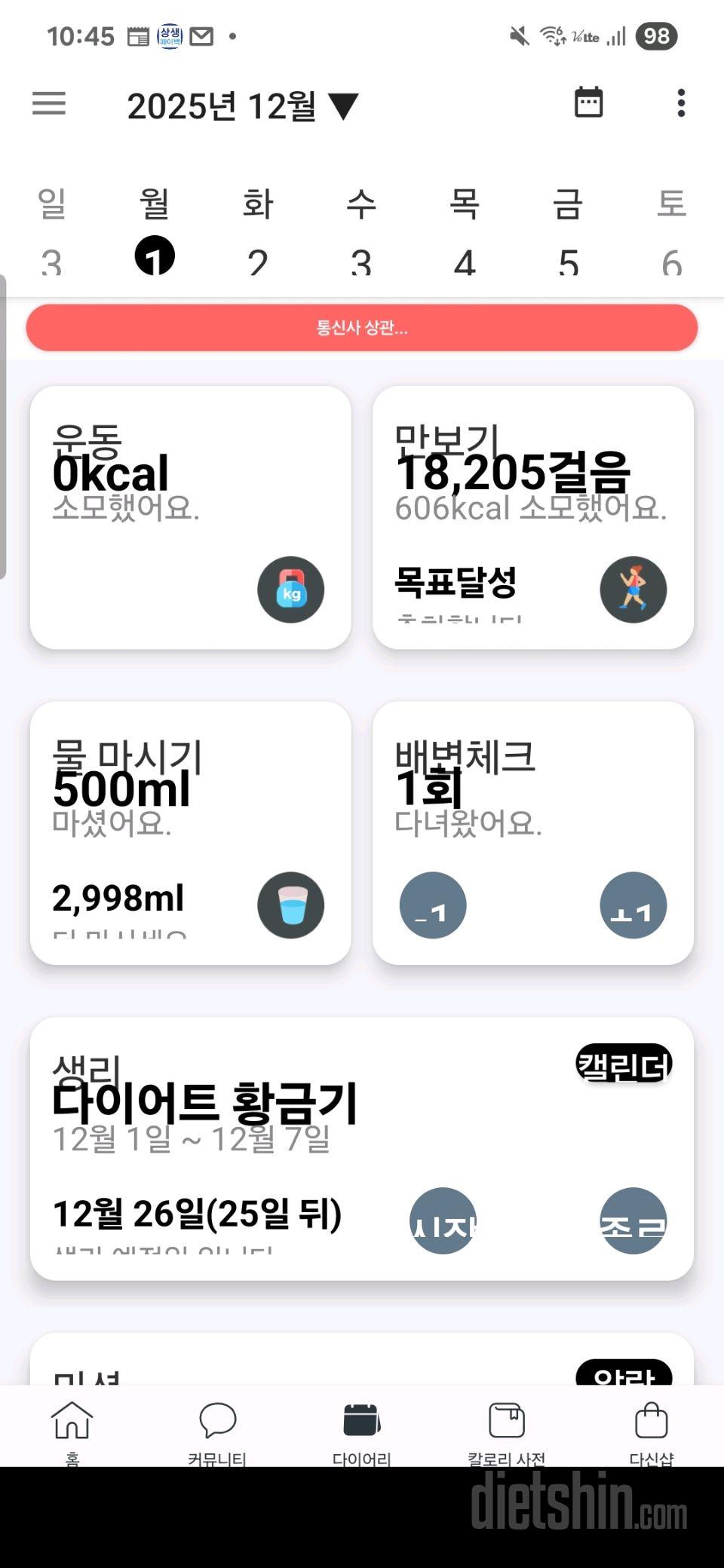This screenshot has width=724, height=1568.
Task: Tap the red 통신사 상관 banner
Action: coord(362,328)
